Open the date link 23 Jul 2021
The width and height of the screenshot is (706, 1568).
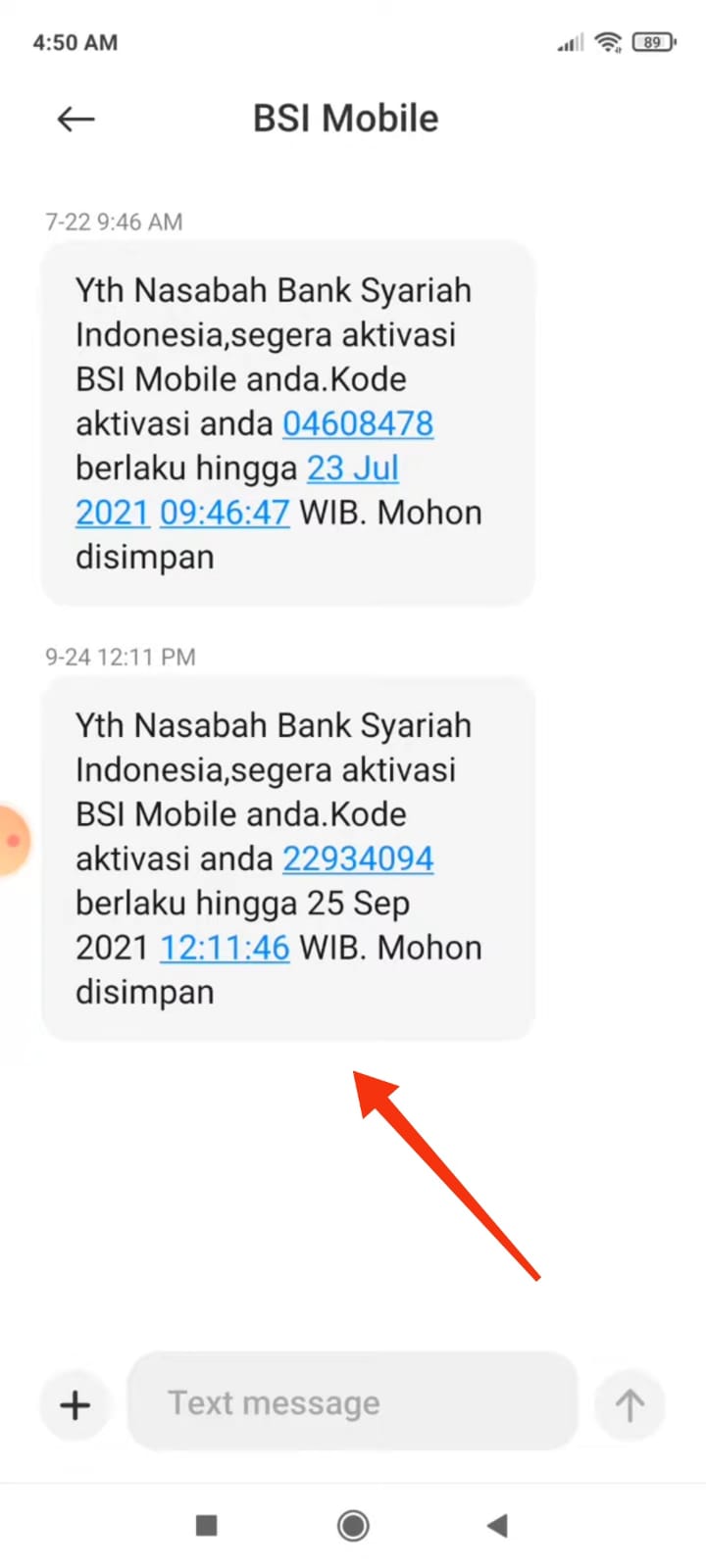click(x=352, y=468)
